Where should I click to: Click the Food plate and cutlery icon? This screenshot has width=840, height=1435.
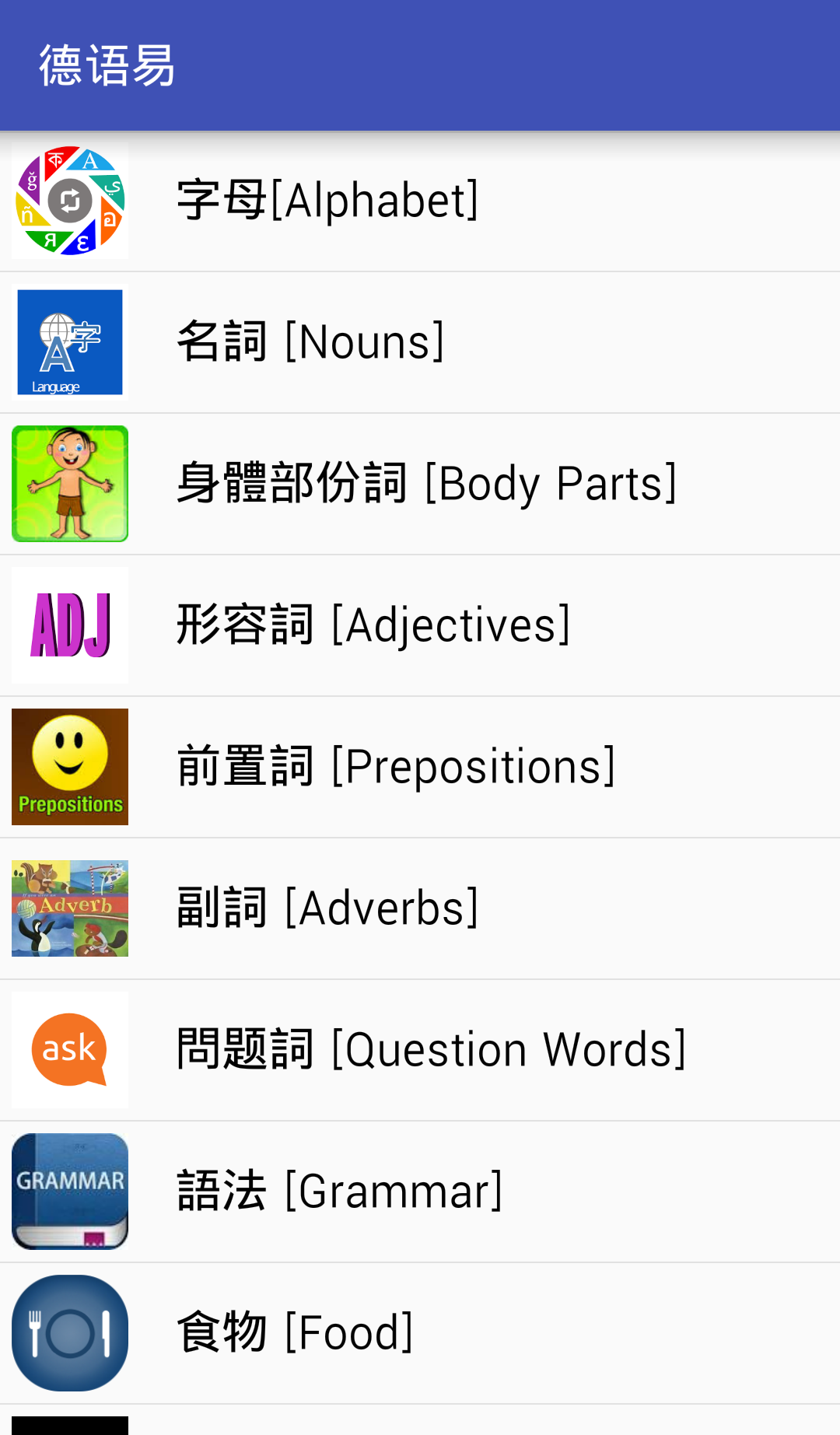pyautogui.click(x=70, y=1332)
